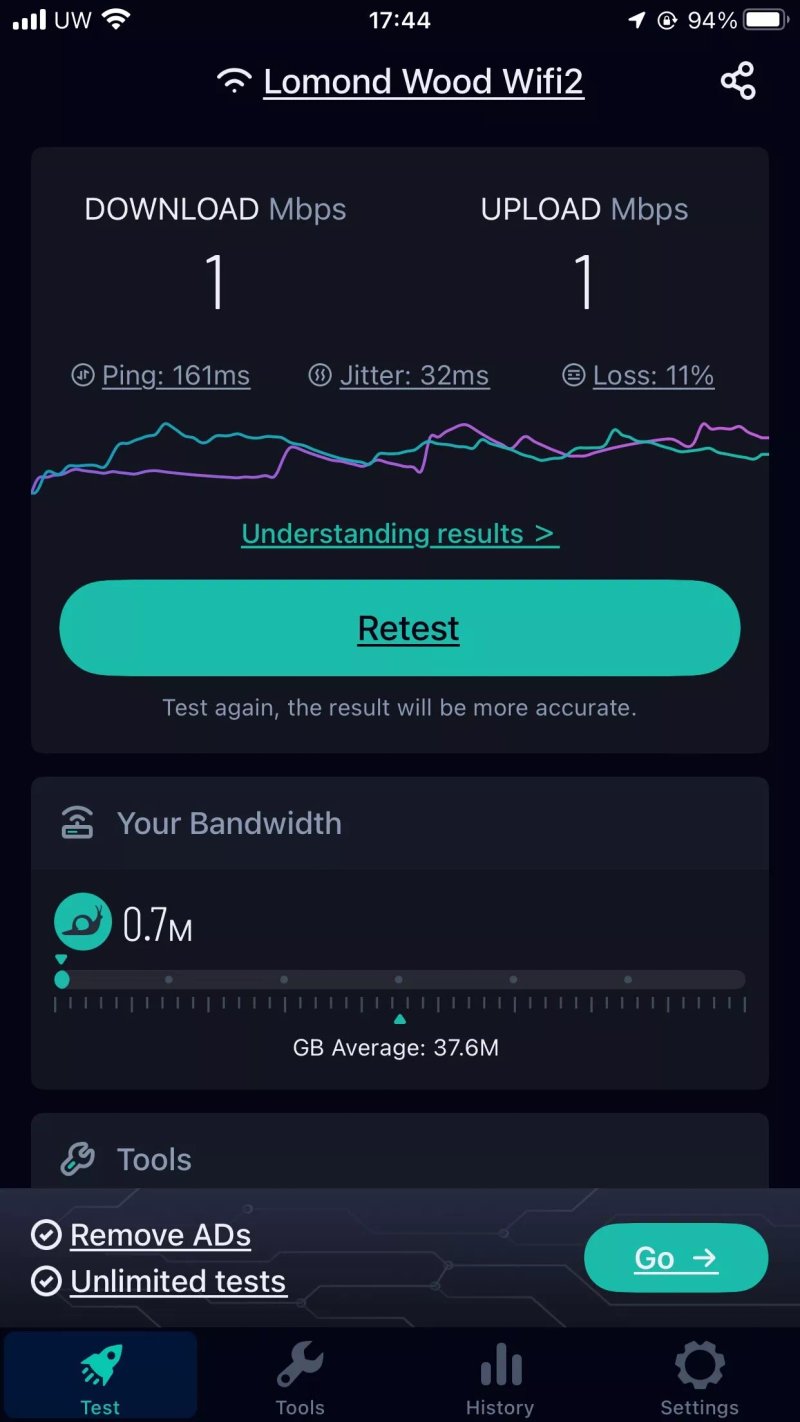Open the Lomond Wood Wifi2 network name
The height and width of the screenshot is (1422, 800).
pos(423,81)
